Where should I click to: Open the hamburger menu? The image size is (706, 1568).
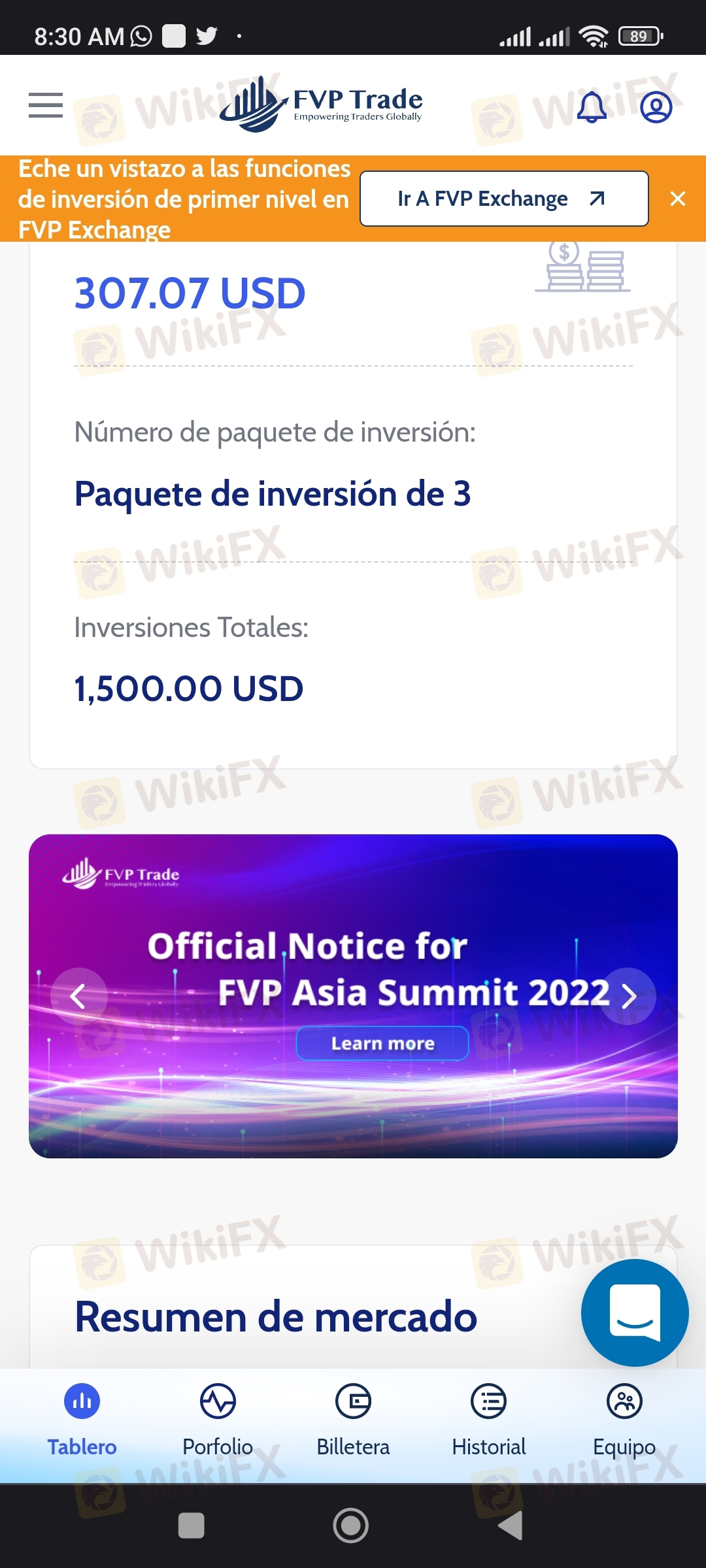click(x=46, y=105)
